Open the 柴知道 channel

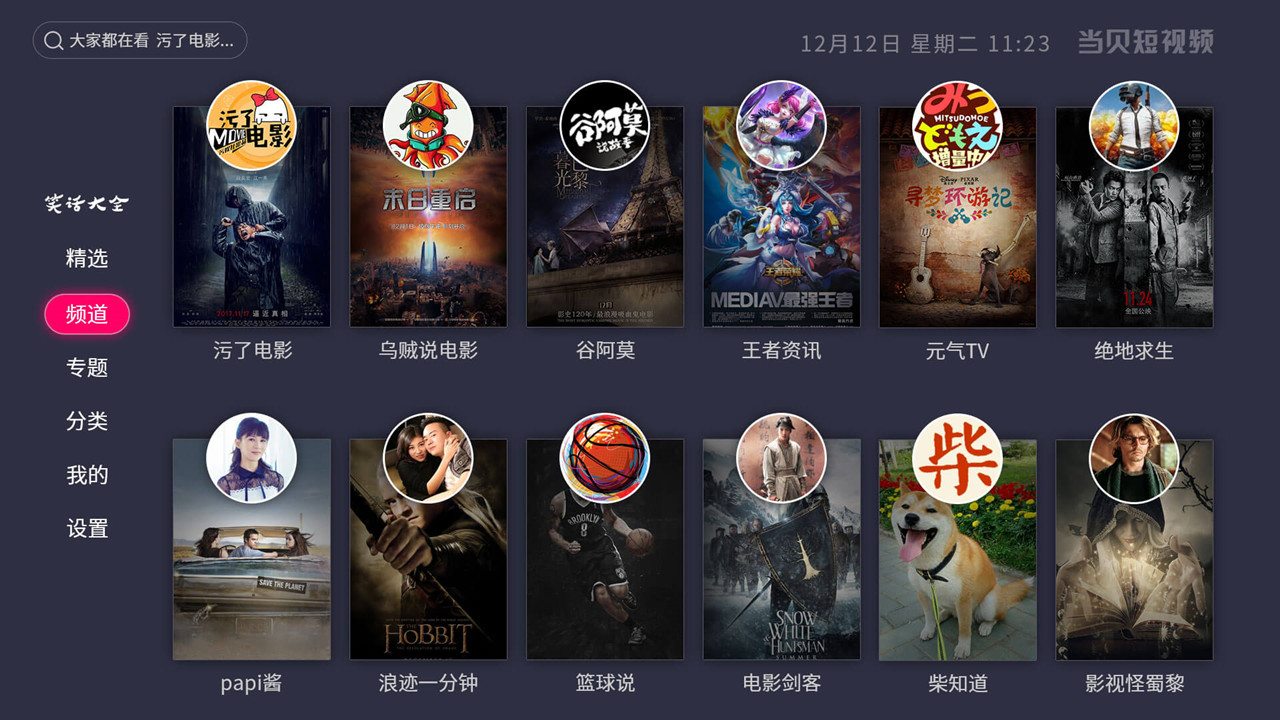pos(957,560)
